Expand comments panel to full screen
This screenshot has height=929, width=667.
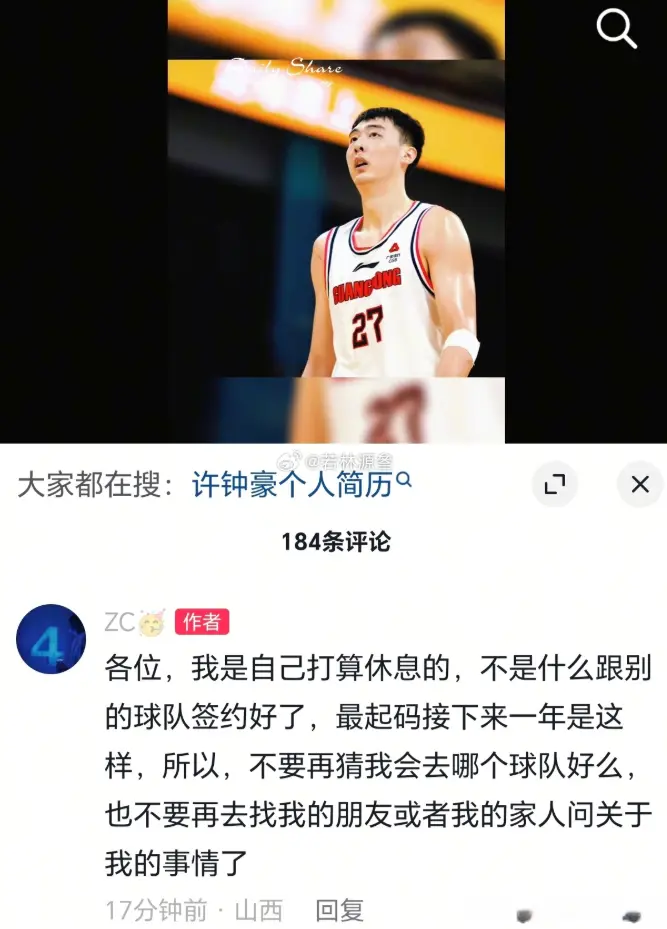[554, 486]
